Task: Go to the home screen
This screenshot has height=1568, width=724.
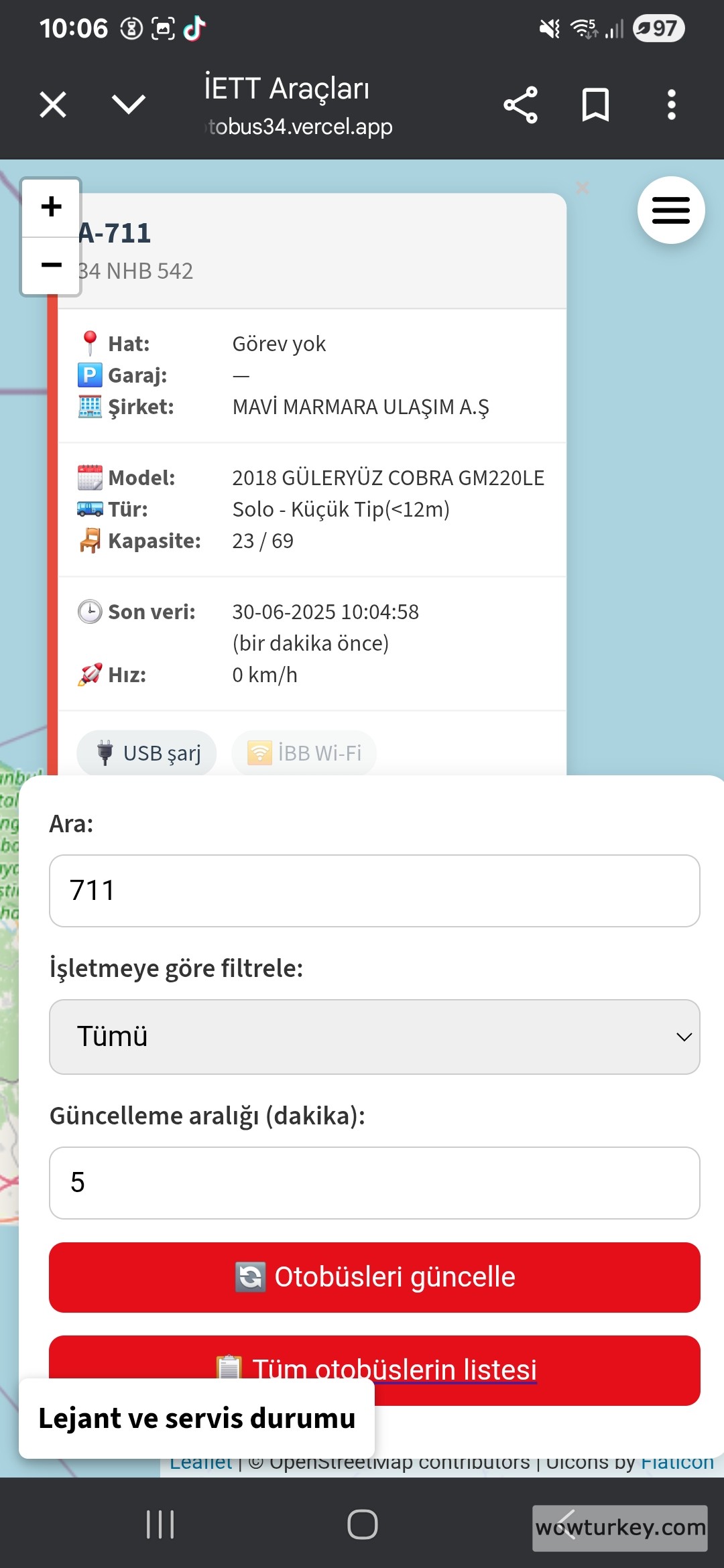Action: [x=362, y=1524]
